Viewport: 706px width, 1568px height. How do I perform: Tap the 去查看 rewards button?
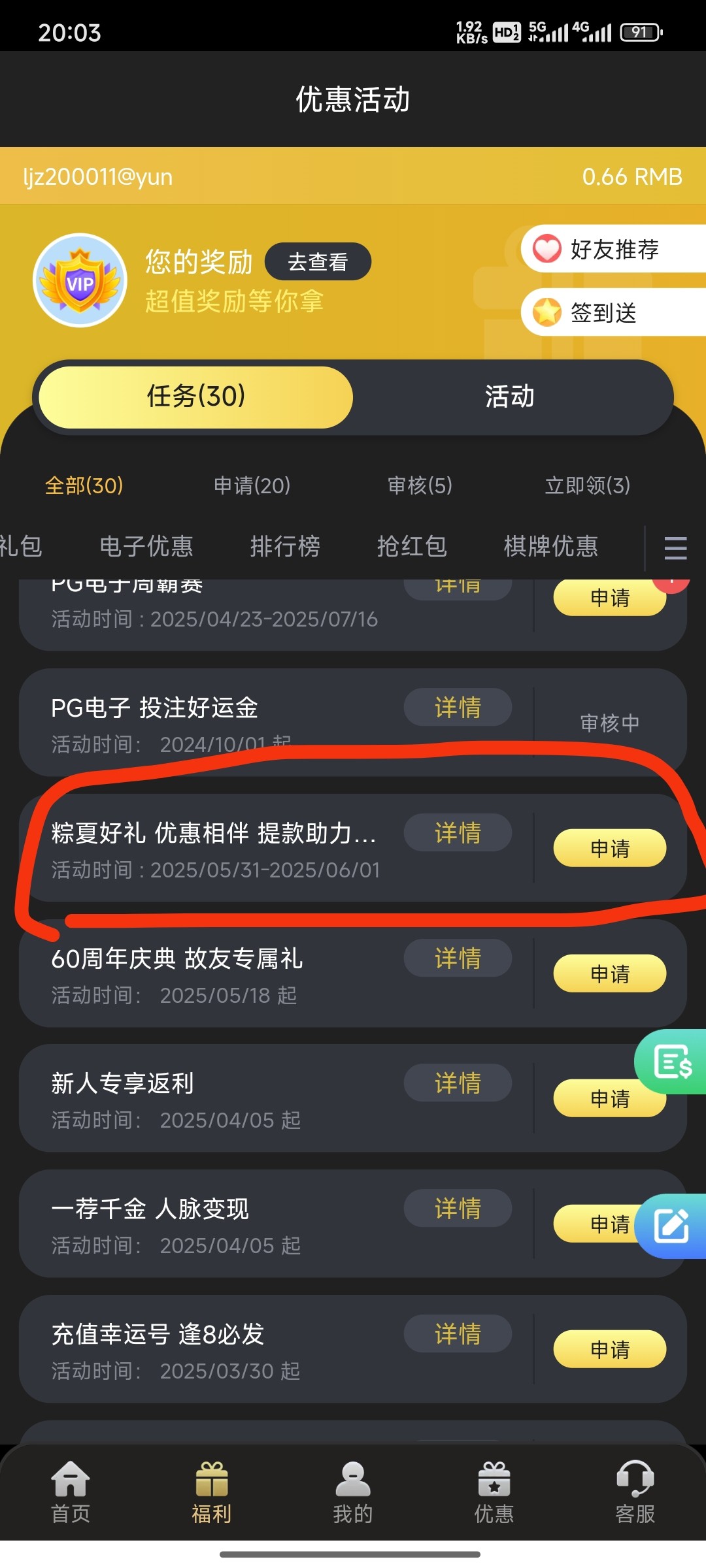point(318,262)
